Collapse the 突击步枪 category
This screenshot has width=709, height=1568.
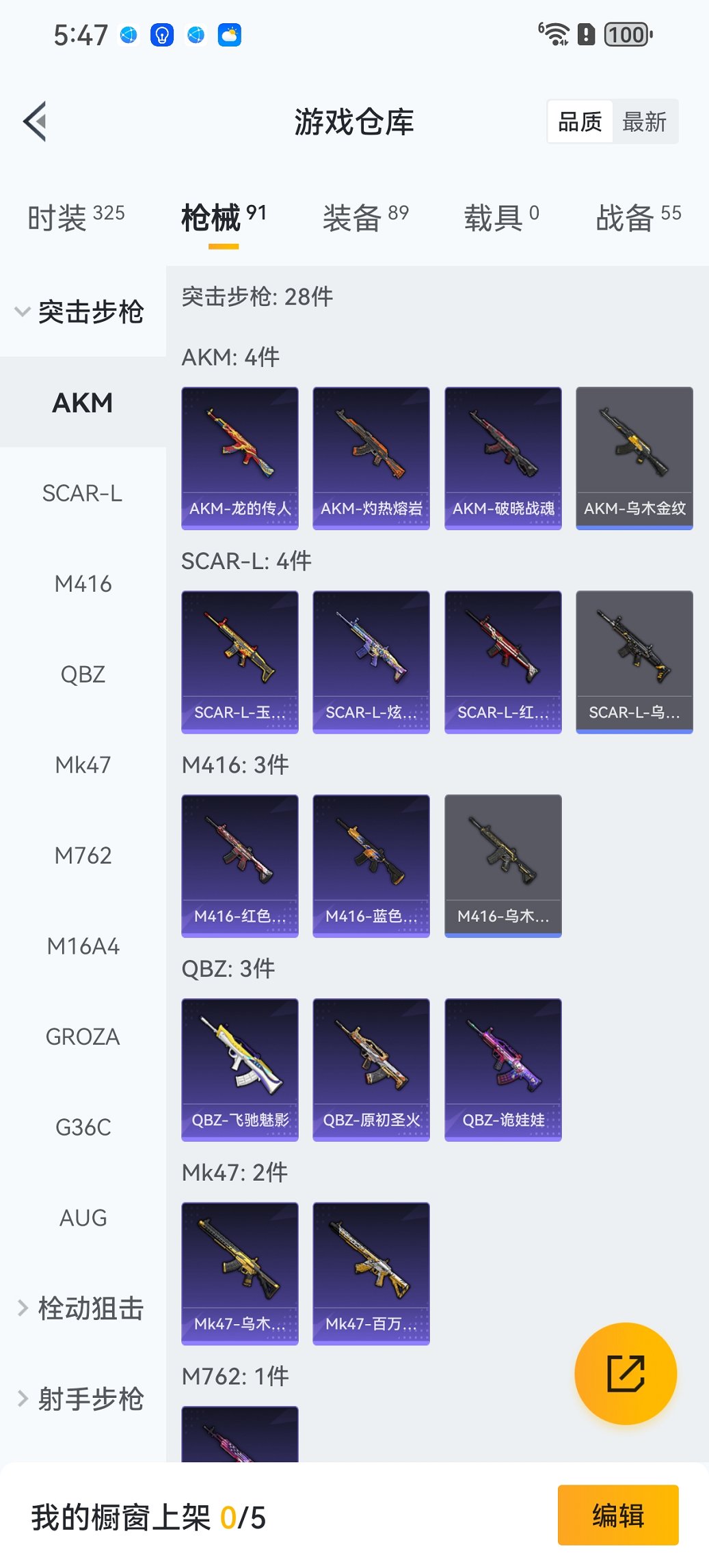point(79,312)
